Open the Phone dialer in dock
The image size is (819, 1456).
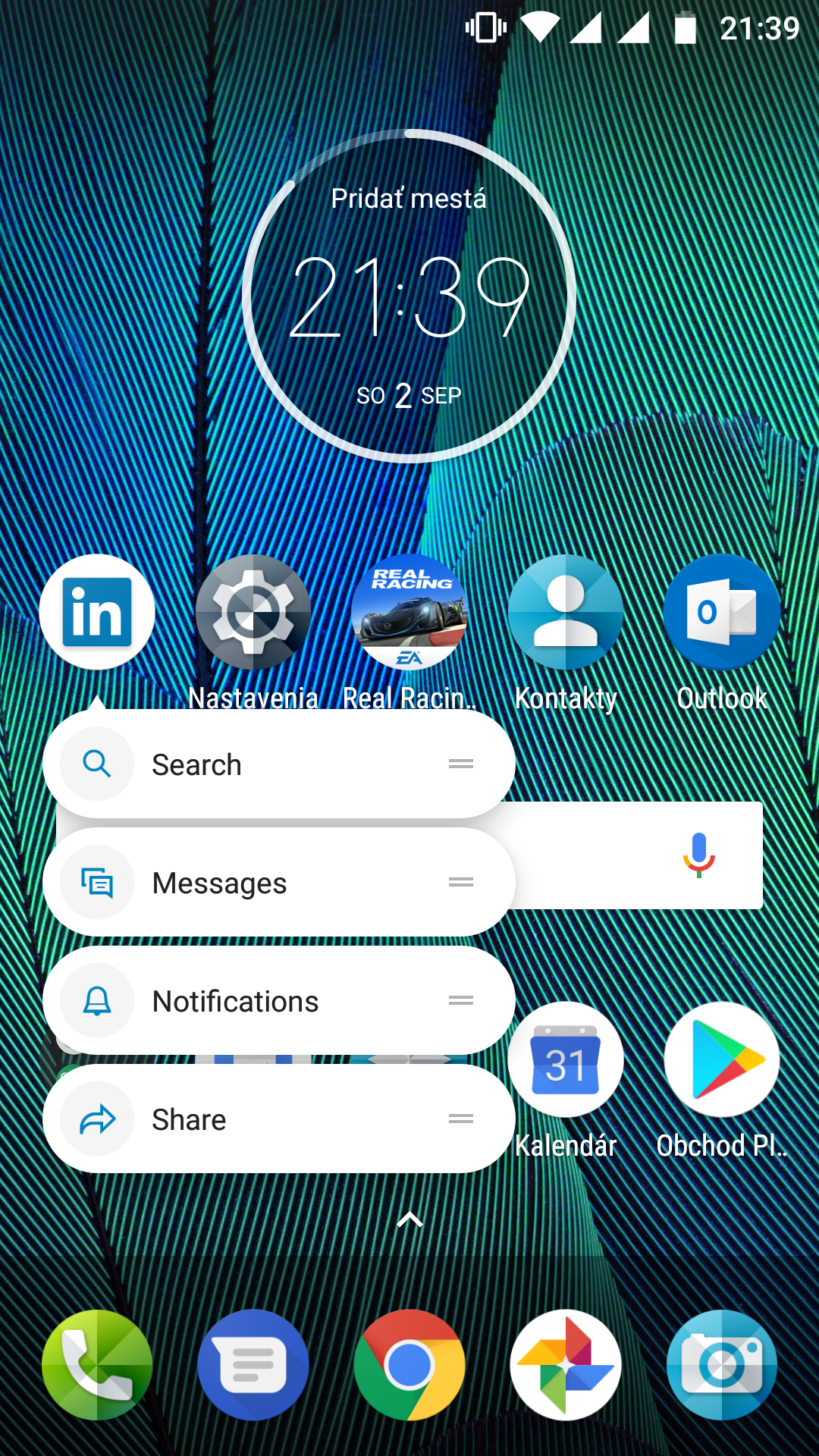pos(97,1365)
